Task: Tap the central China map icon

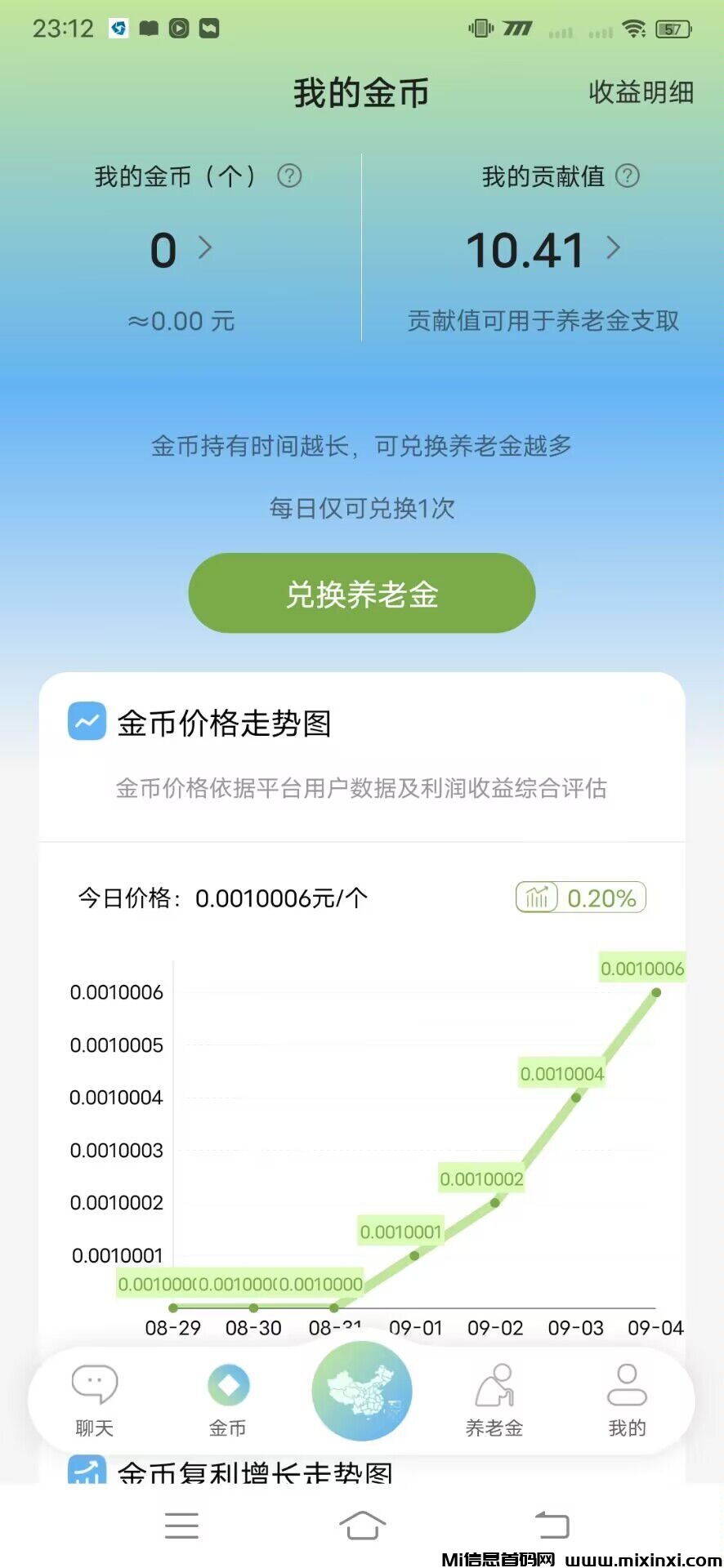Action: coord(362,1391)
